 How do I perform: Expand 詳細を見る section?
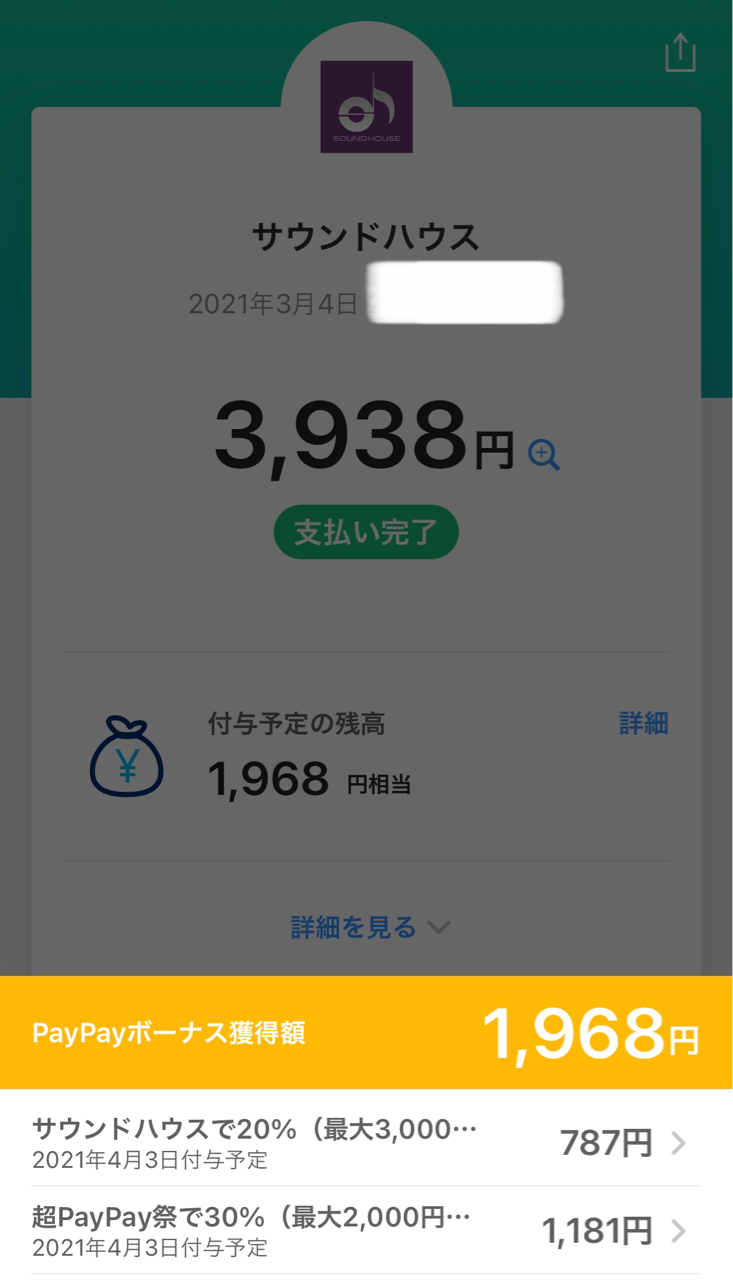370,928
